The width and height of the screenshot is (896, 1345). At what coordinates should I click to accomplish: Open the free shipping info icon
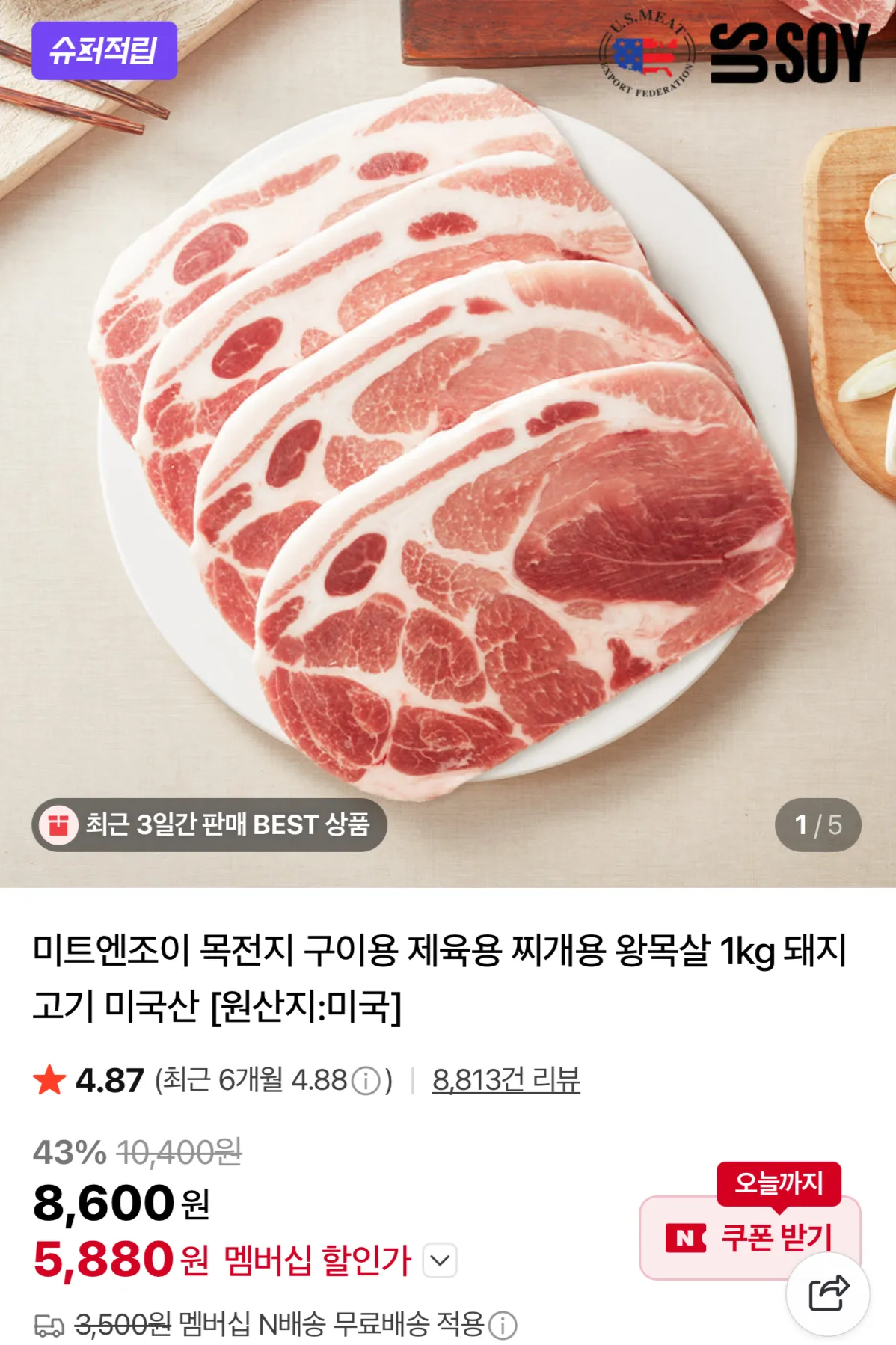(503, 1326)
